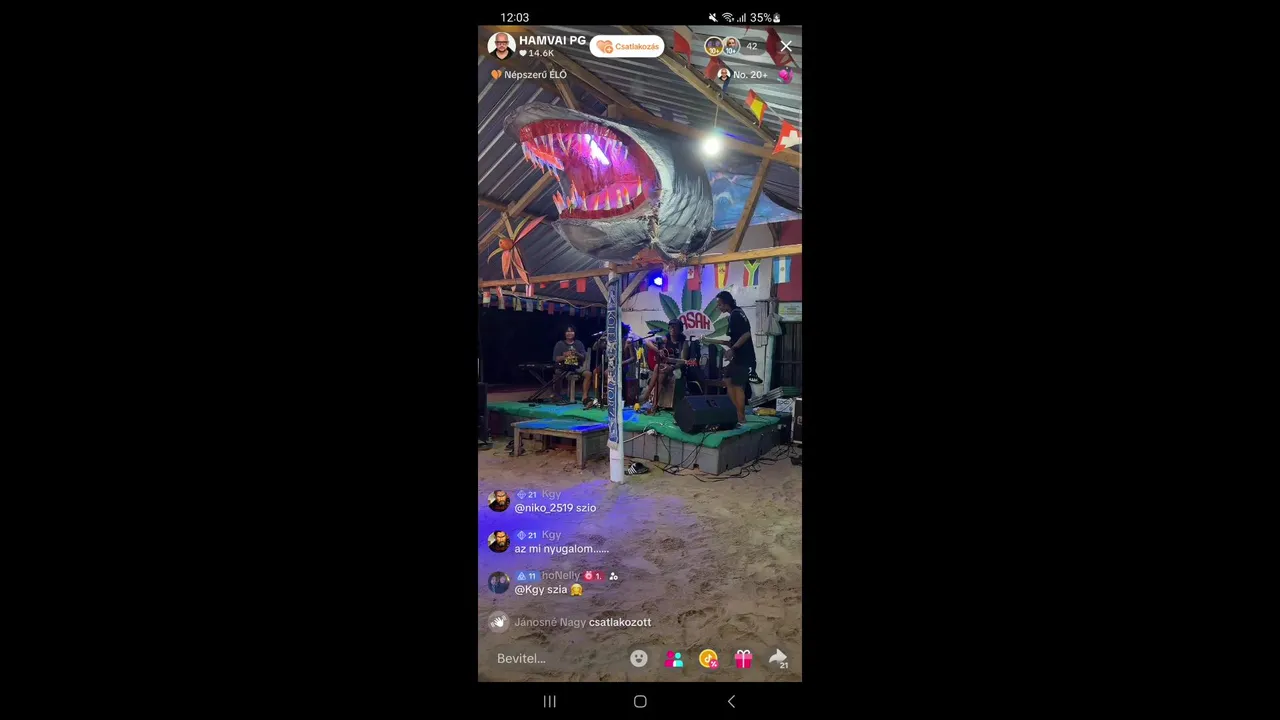Screen dimensions: 1280x720
Task: Open the recent apps overview
Action: (549, 701)
